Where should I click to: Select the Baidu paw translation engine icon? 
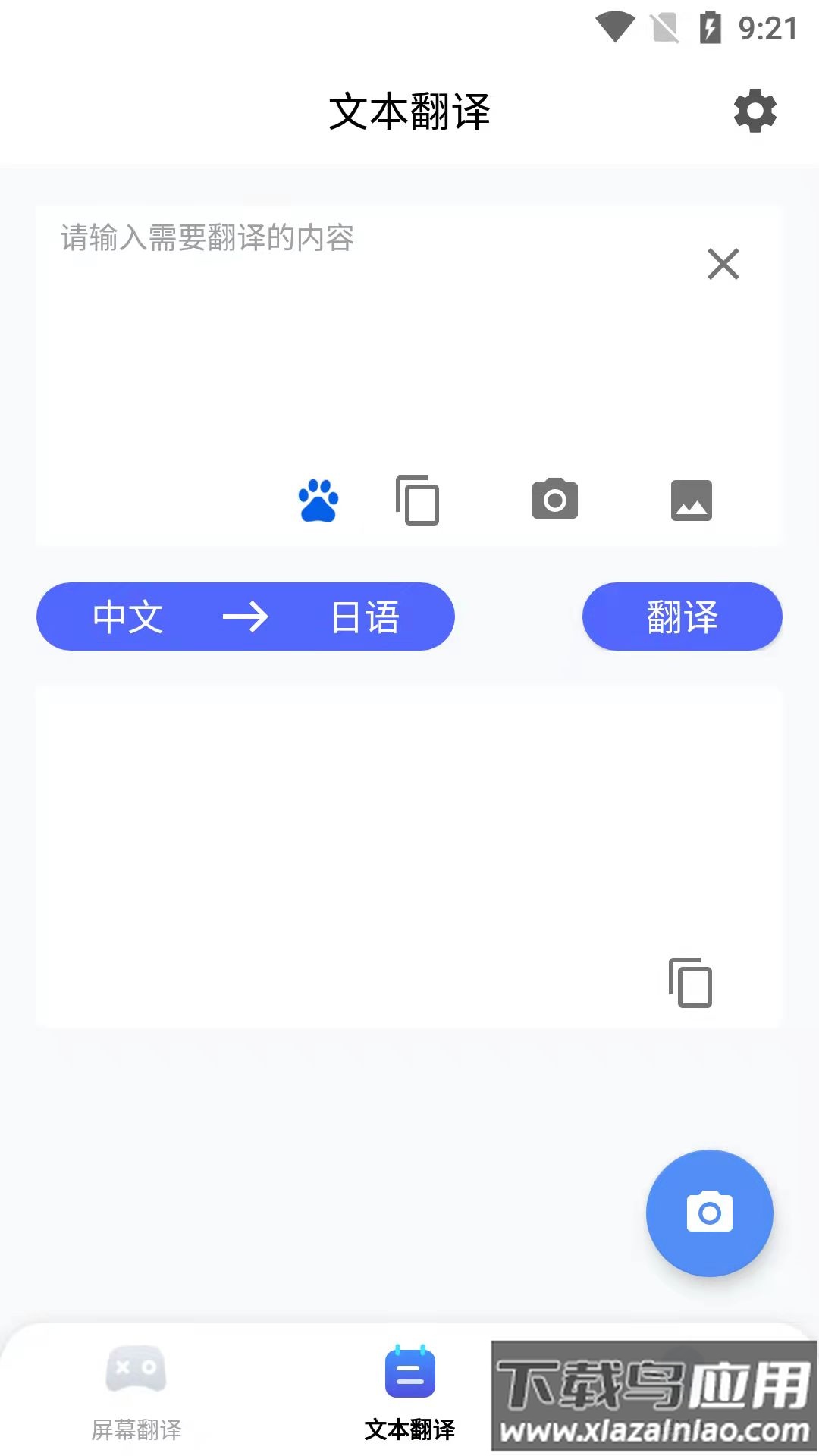pyautogui.click(x=318, y=500)
